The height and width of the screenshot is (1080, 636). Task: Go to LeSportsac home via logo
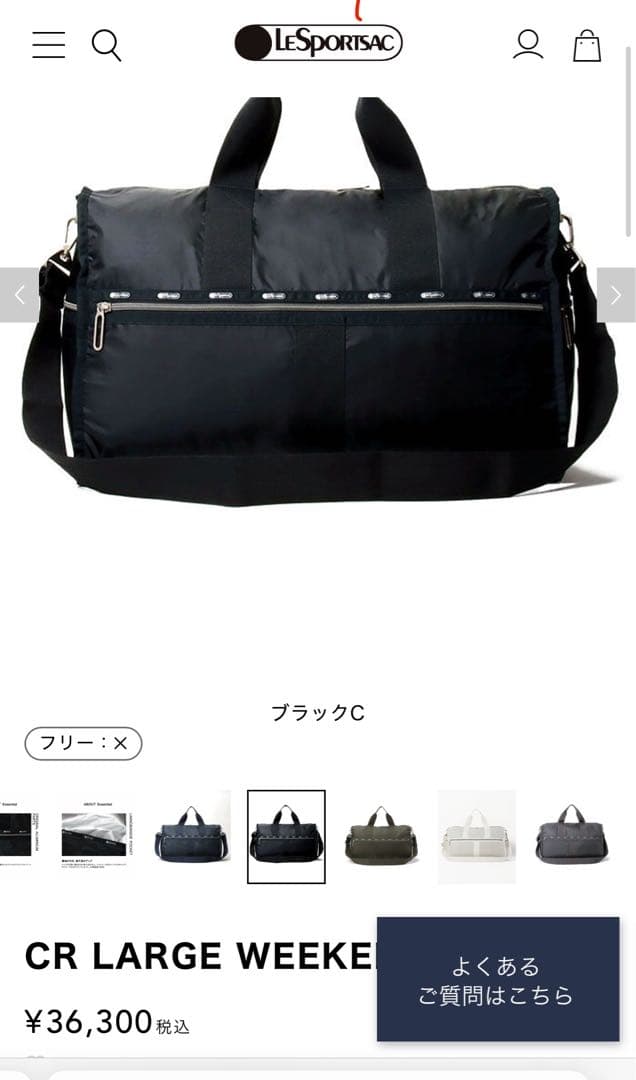[318, 42]
